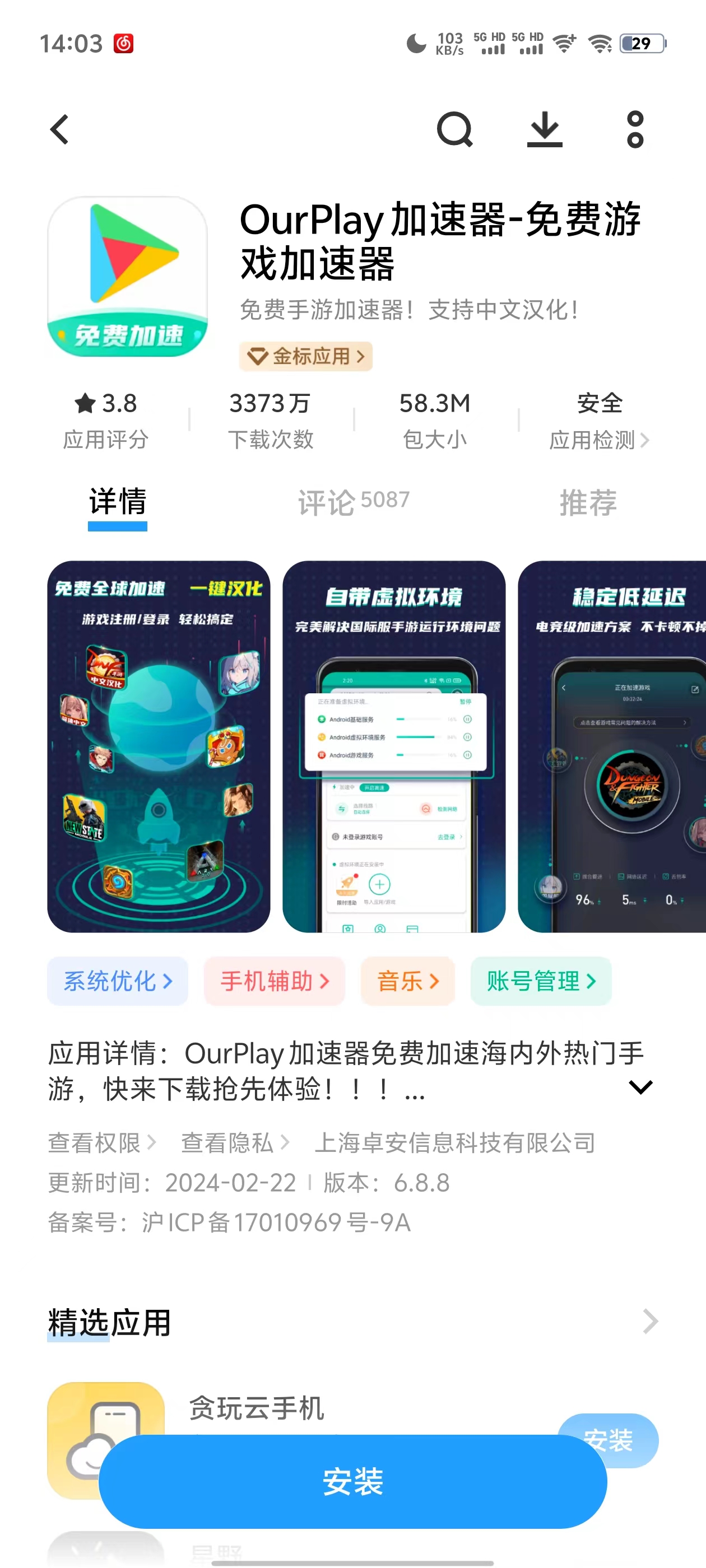Open 查看隐私 privacy link
The image size is (706, 1568).
[x=235, y=1142]
